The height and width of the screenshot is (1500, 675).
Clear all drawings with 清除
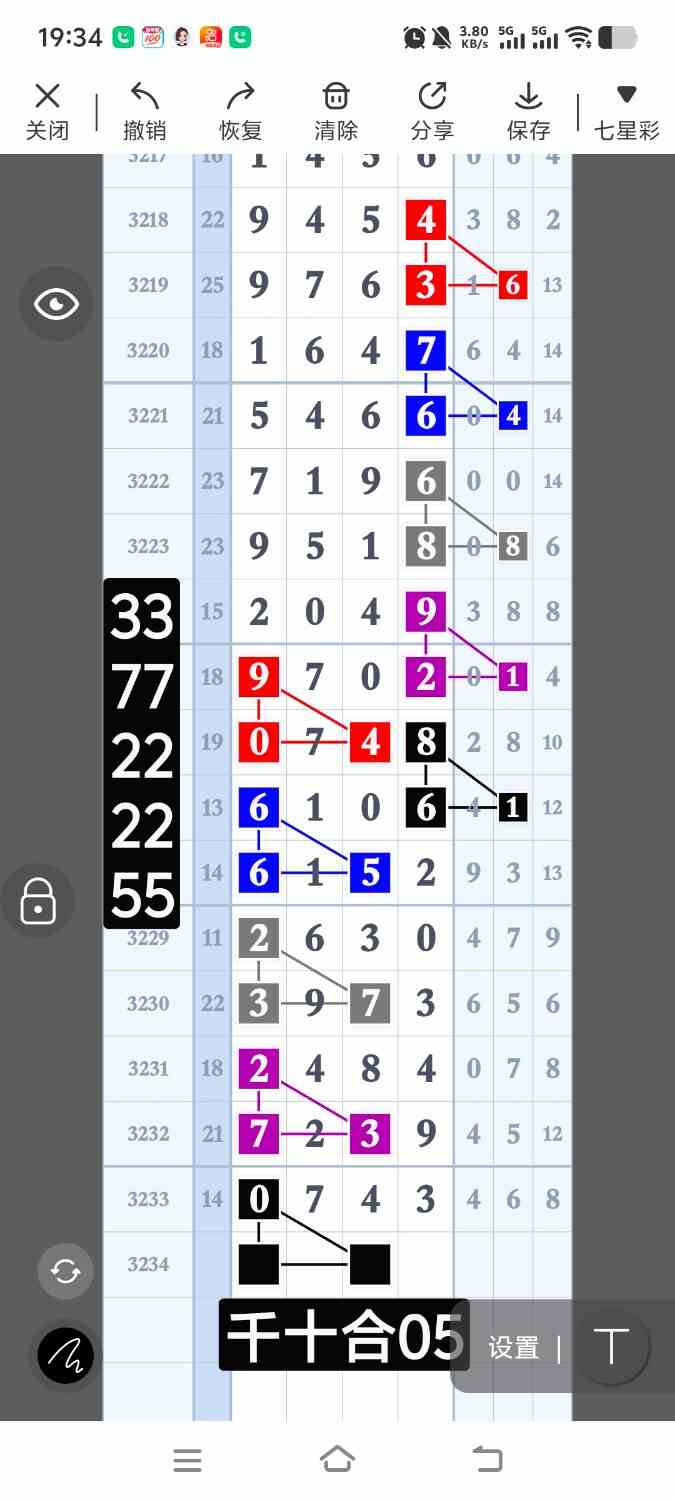pyautogui.click(x=336, y=111)
